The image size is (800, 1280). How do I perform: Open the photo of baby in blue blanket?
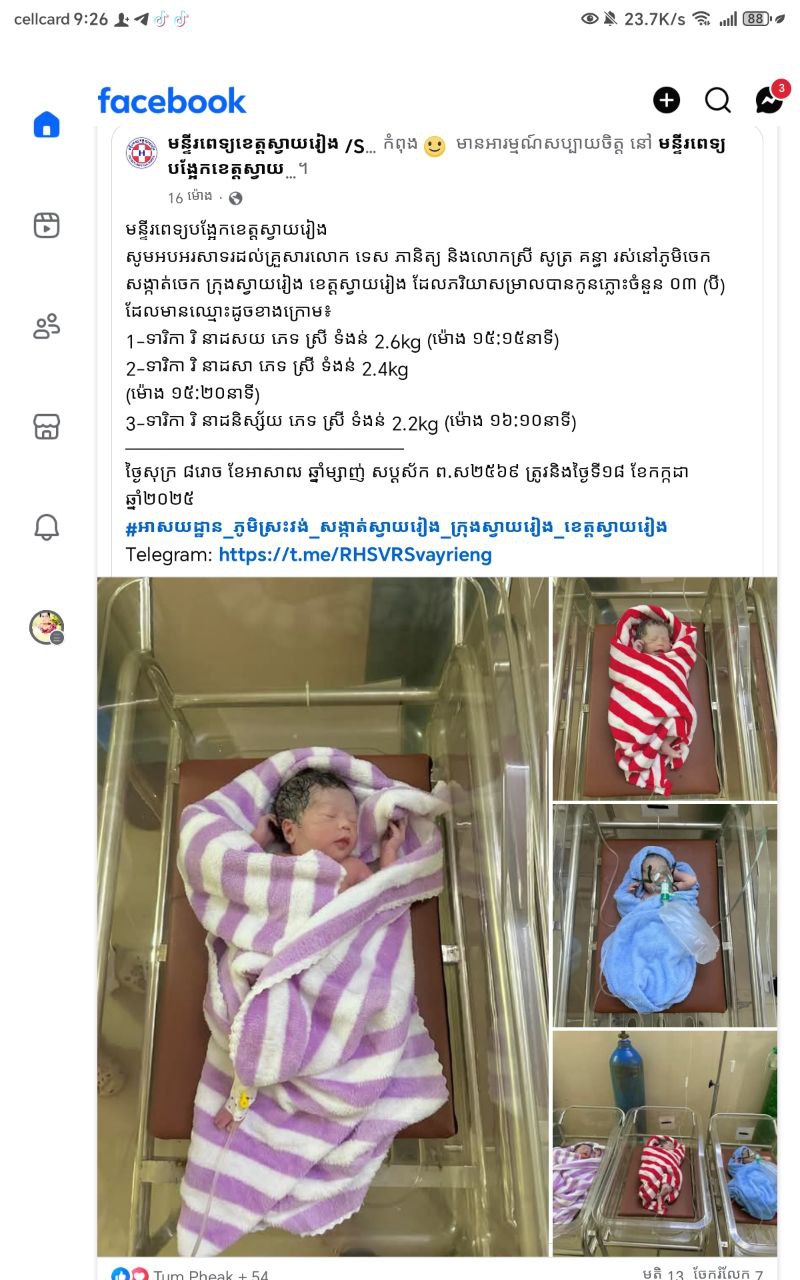point(665,915)
